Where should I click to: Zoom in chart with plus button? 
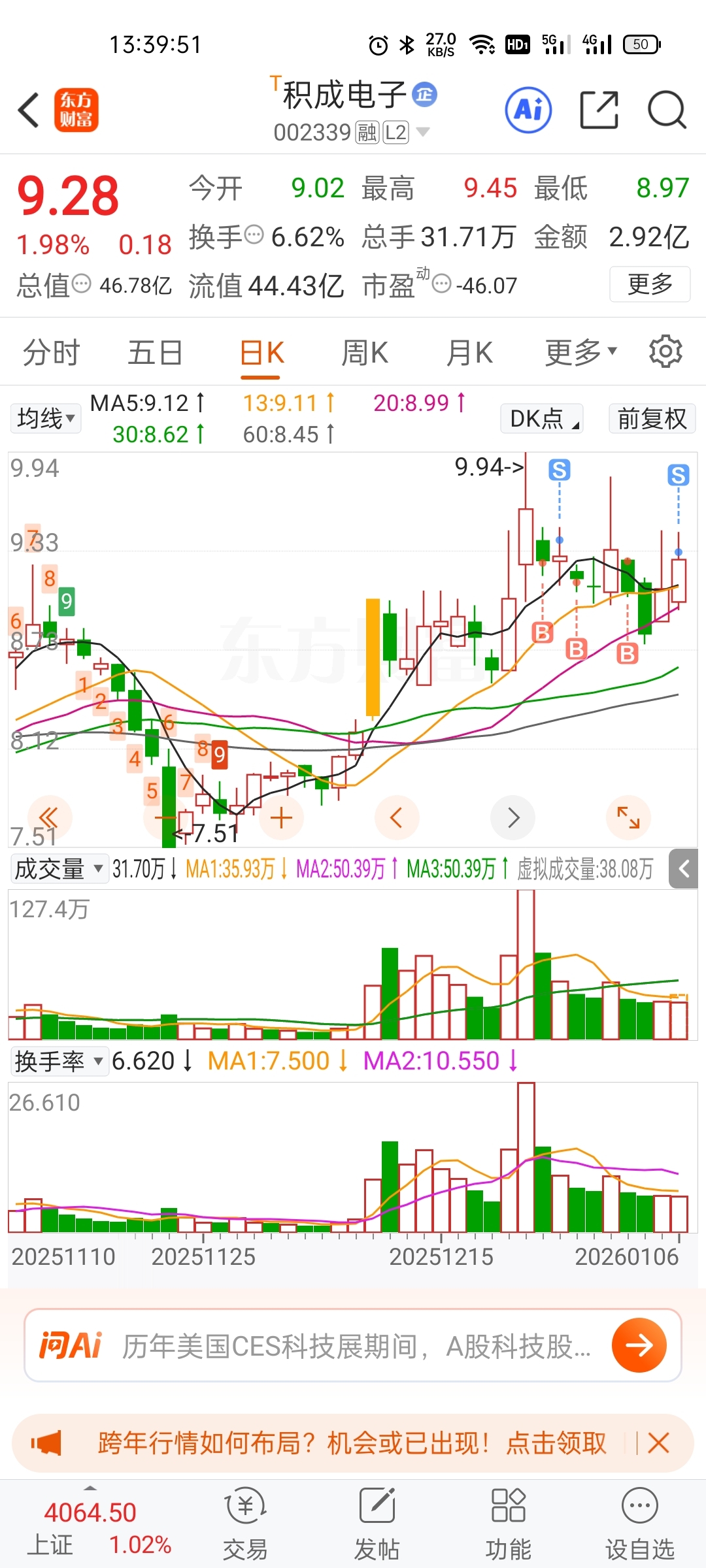click(x=282, y=817)
